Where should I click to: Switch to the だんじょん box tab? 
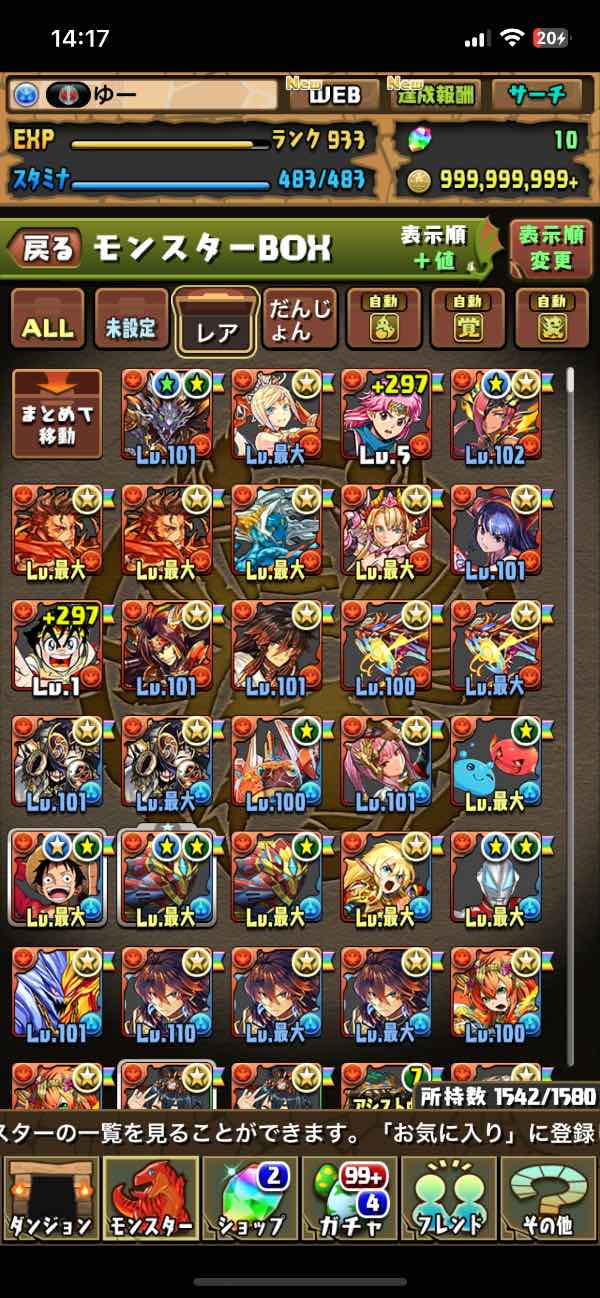(301, 322)
